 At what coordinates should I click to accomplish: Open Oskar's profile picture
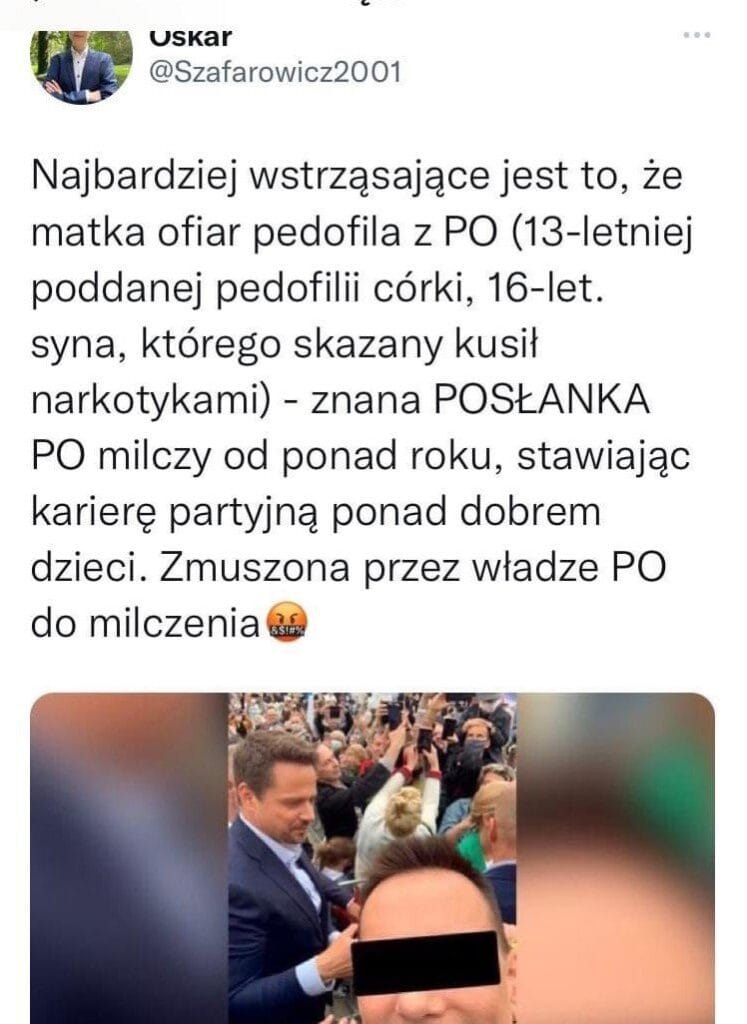80,65
